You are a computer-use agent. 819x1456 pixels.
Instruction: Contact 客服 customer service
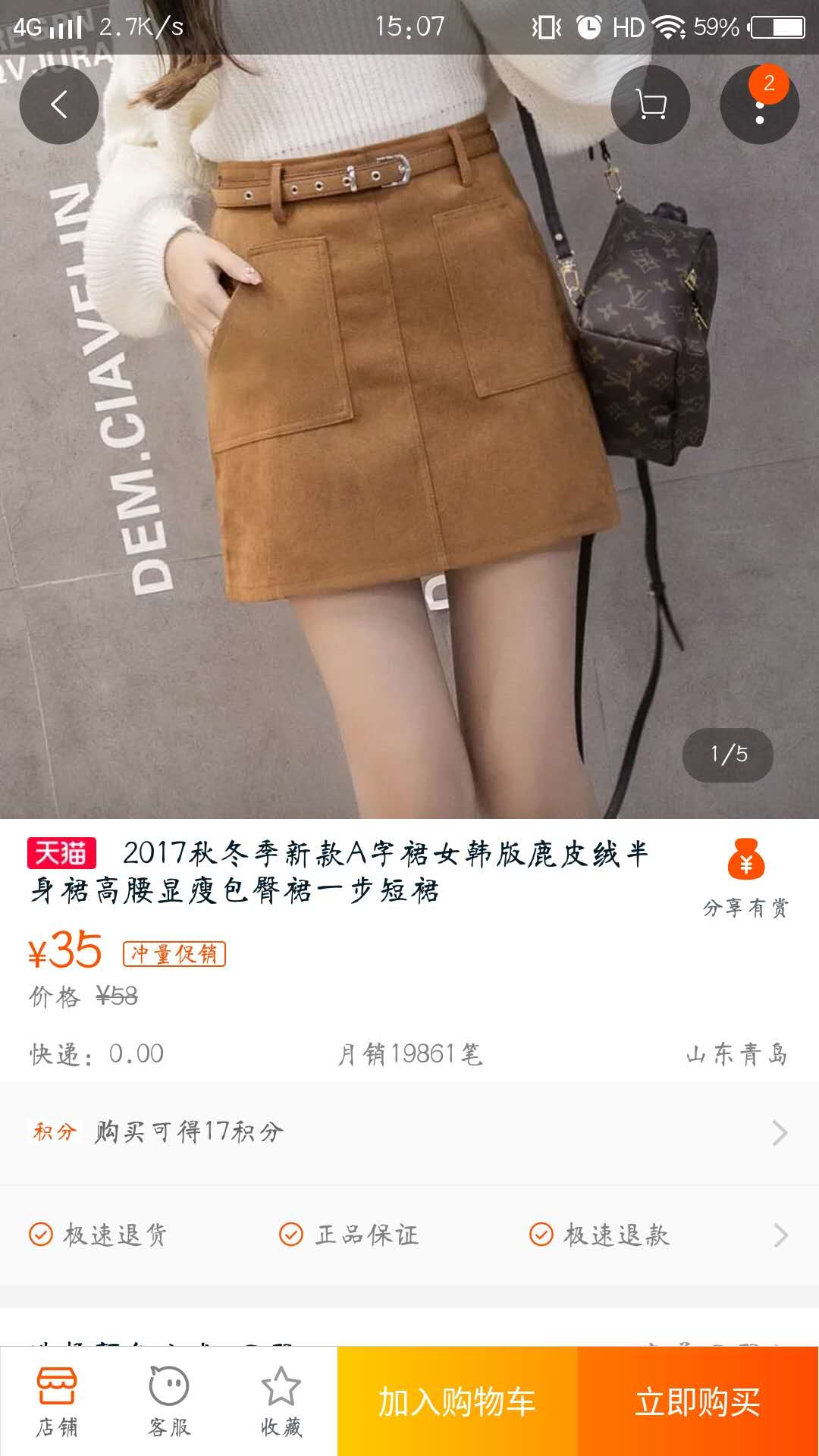[168, 1401]
